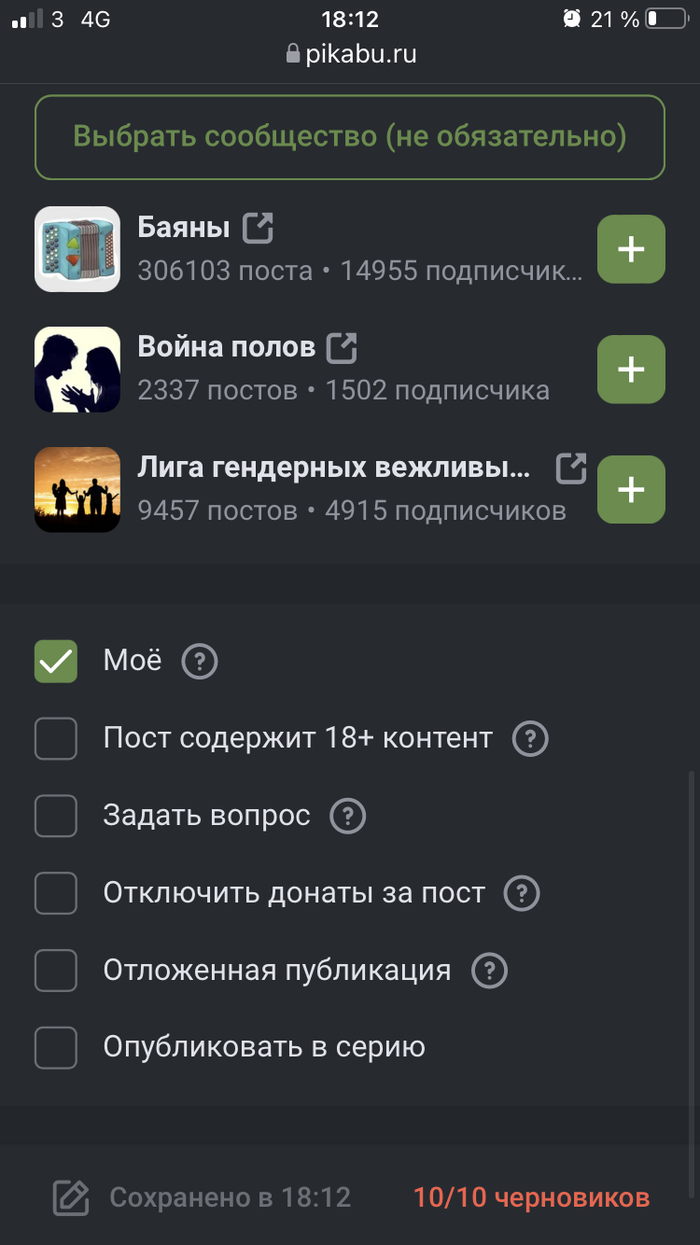Screen dimensions: 700x1245
Task: Show help for Моё option
Action: tap(200, 661)
